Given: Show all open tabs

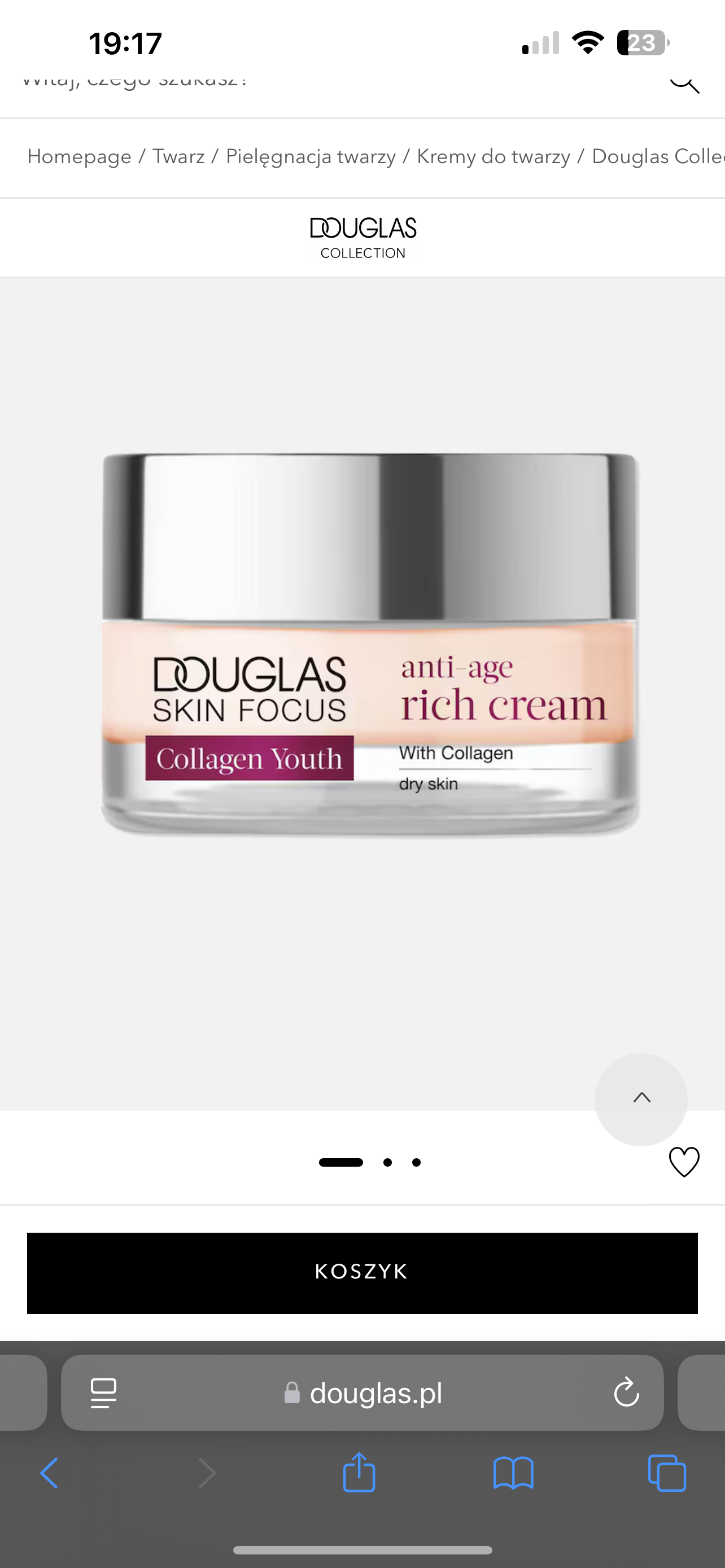Looking at the screenshot, I should coord(667,1474).
